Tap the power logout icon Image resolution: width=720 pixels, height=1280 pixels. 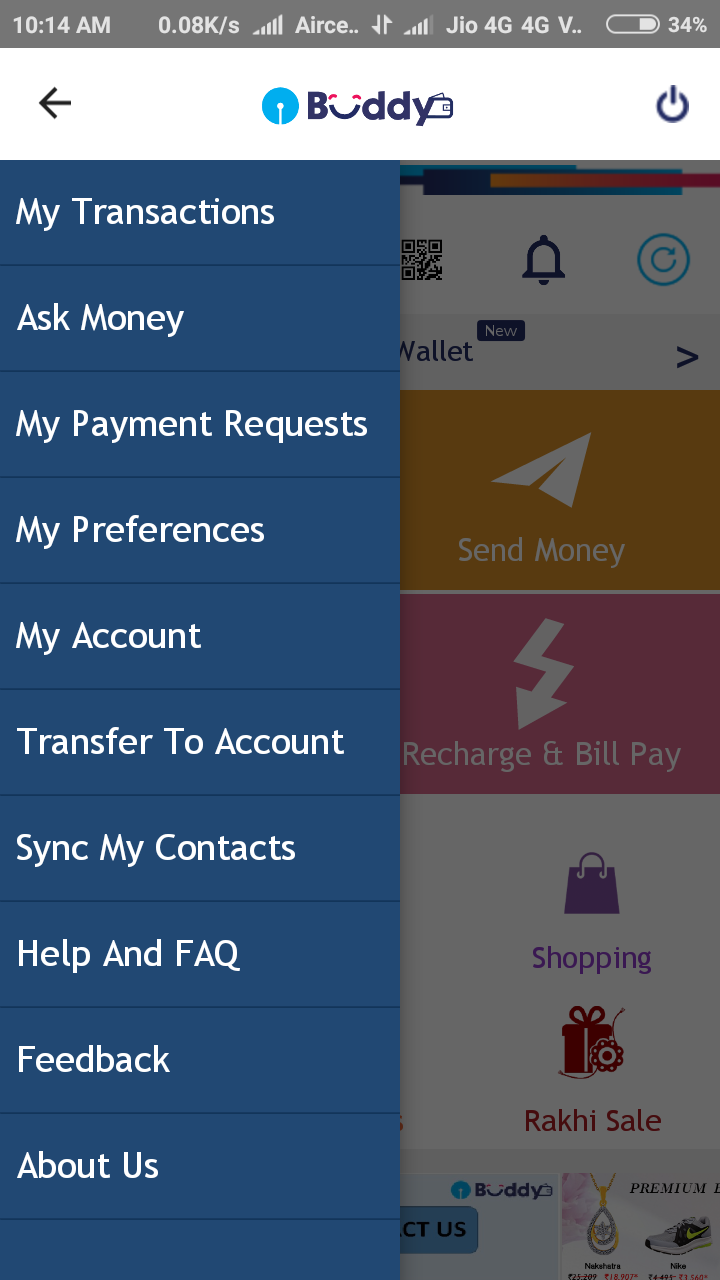click(672, 104)
